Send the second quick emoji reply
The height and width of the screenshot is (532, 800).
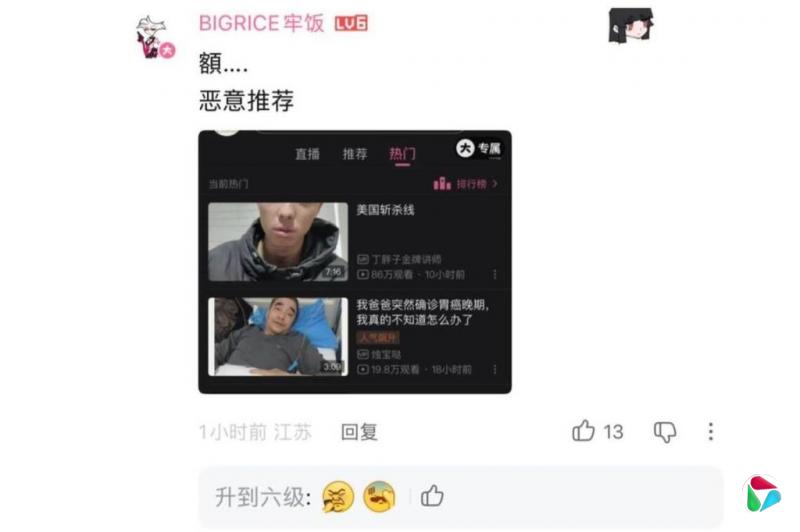tap(380, 496)
